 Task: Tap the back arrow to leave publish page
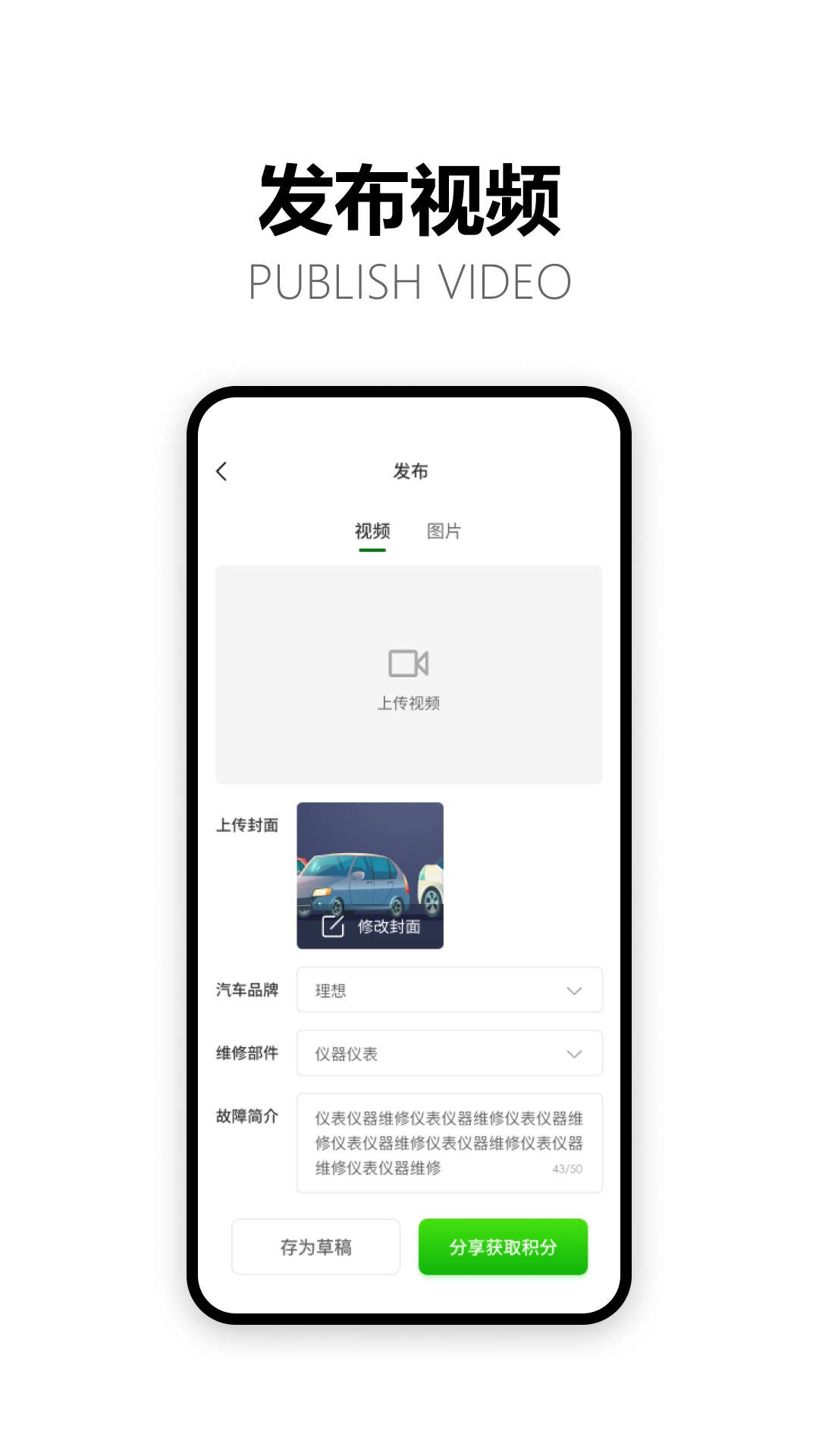click(x=221, y=471)
